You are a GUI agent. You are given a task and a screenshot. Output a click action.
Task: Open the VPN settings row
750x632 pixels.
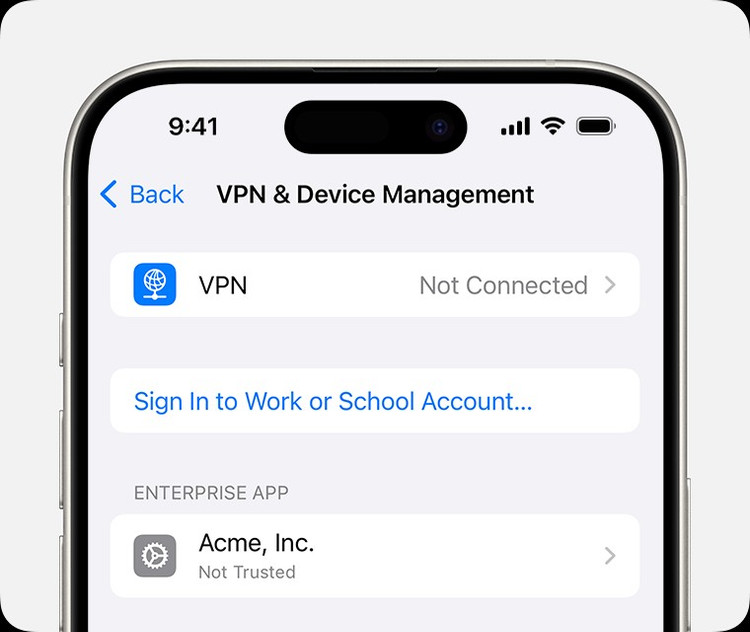click(x=374, y=285)
